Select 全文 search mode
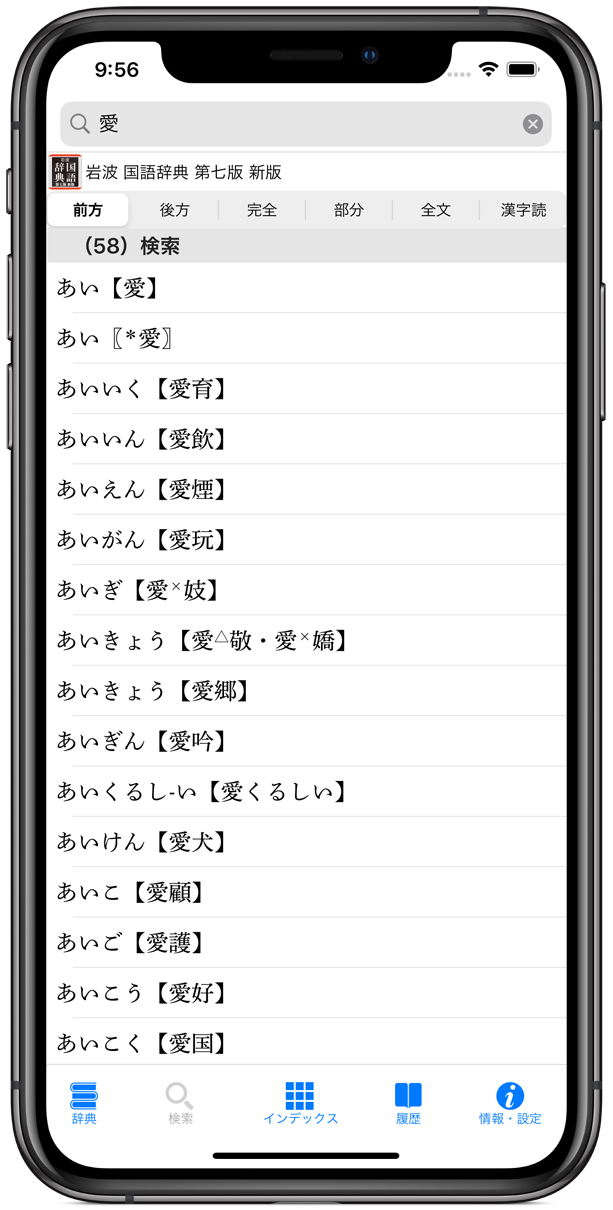The image size is (613, 1210). [436, 210]
